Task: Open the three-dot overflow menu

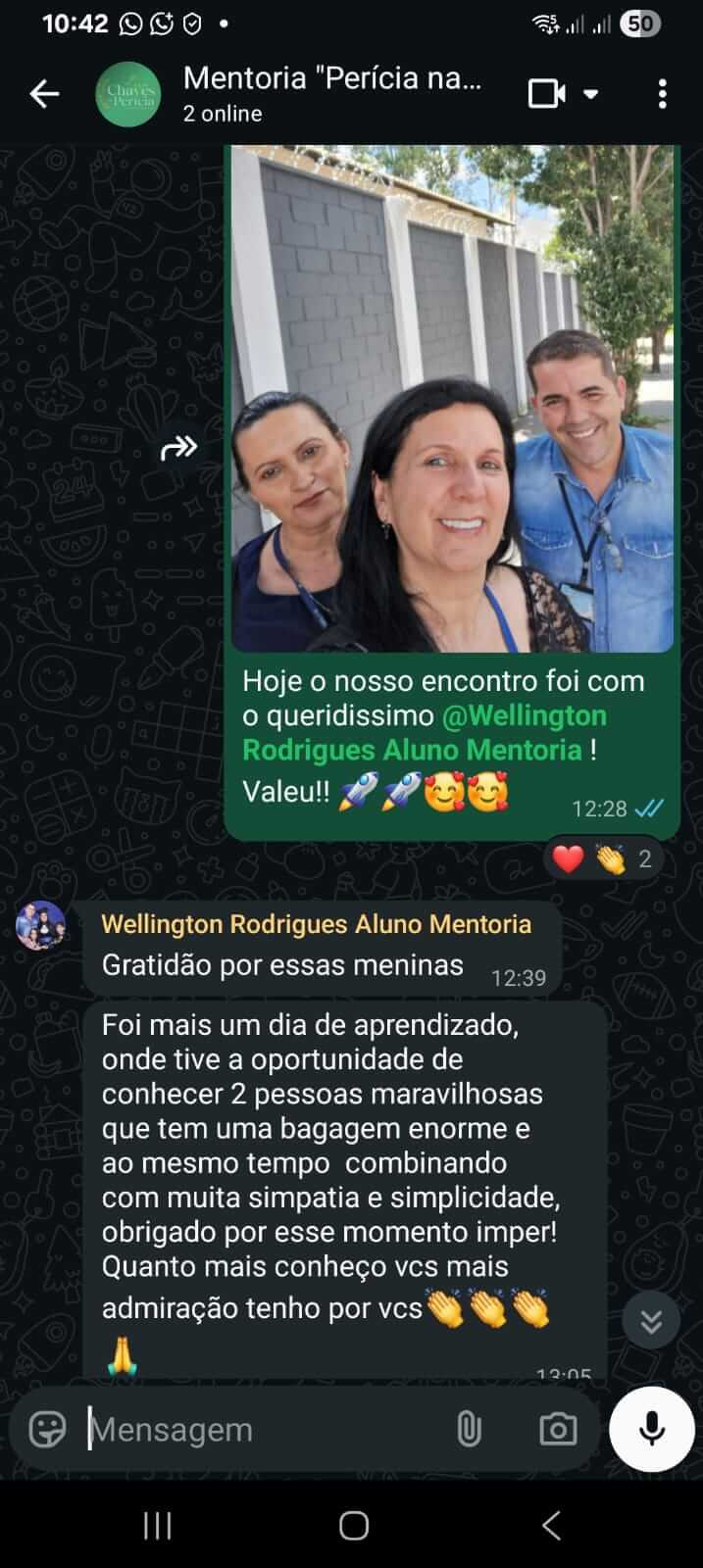Action: point(663,94)
